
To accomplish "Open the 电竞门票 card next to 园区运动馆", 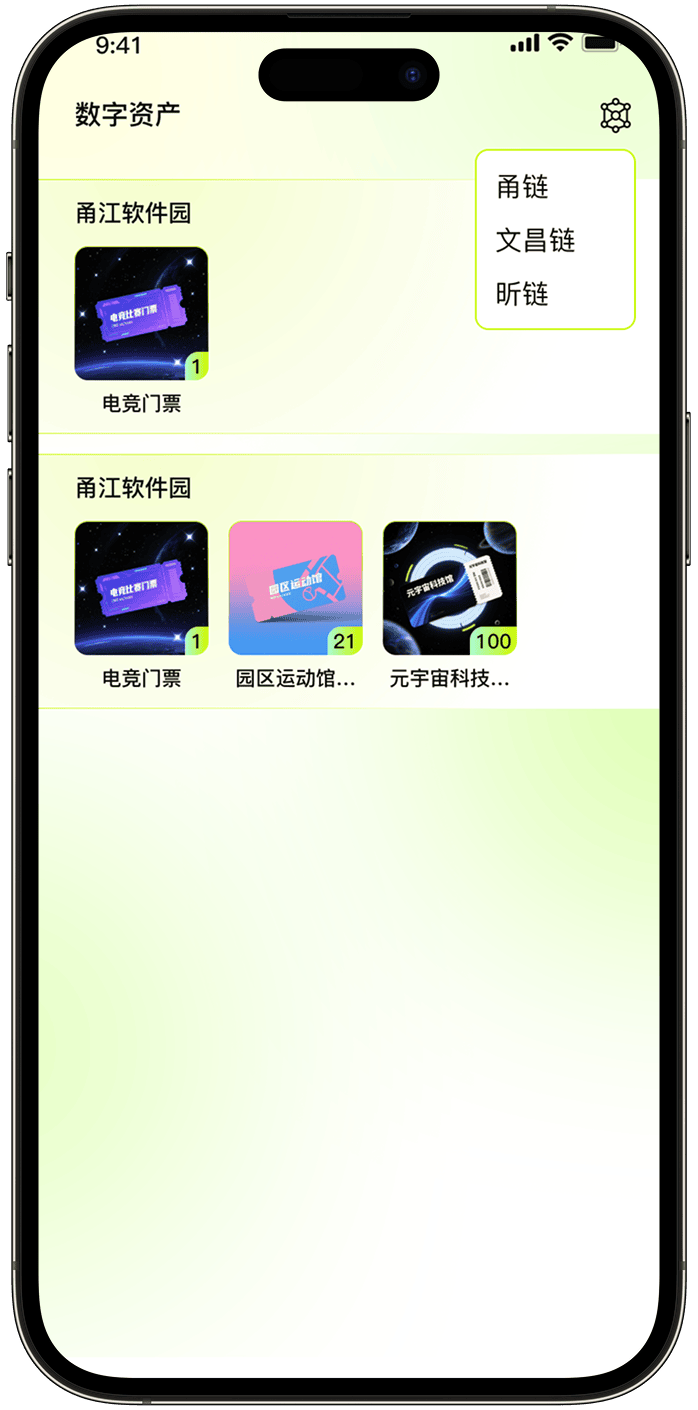I will (141, 589).
